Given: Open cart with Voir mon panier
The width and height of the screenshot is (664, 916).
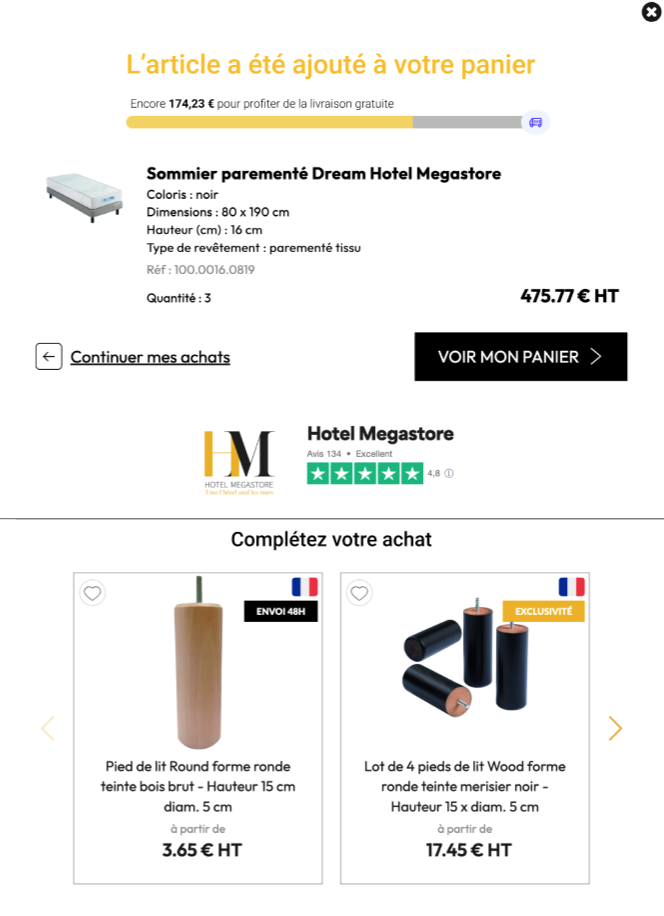Looking at the screenshot, I should coord(520,357).
